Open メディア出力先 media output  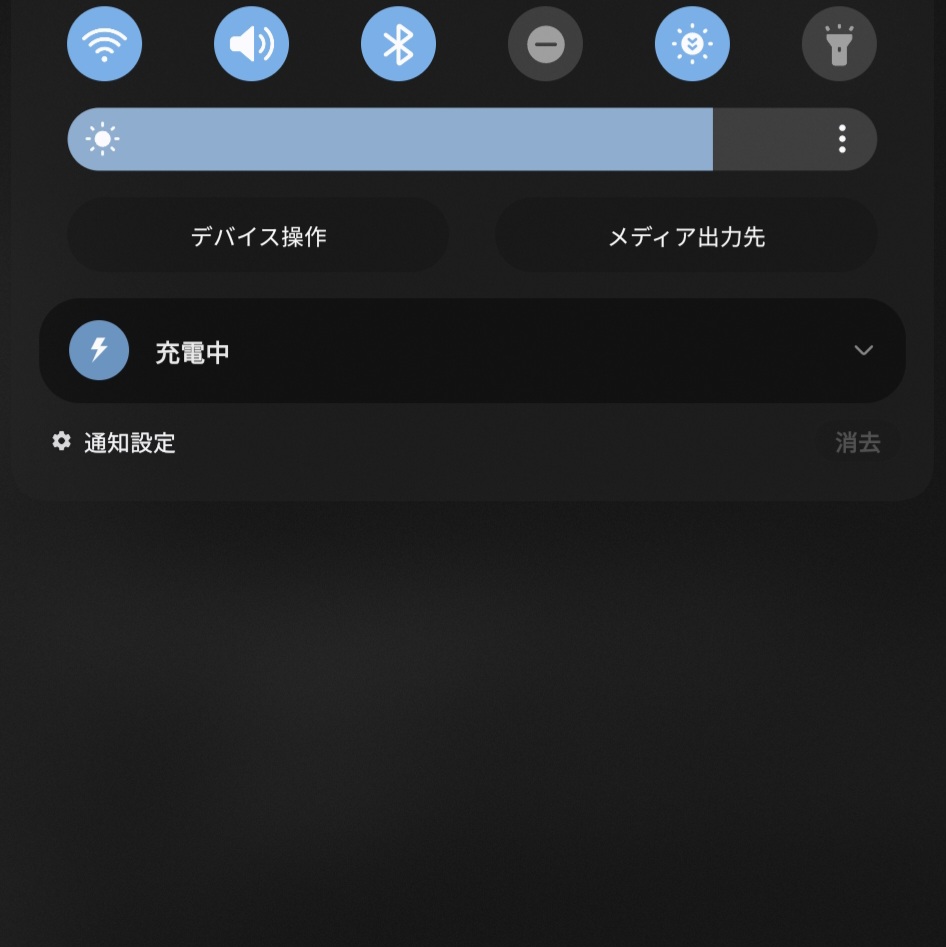tap(686, 236)
